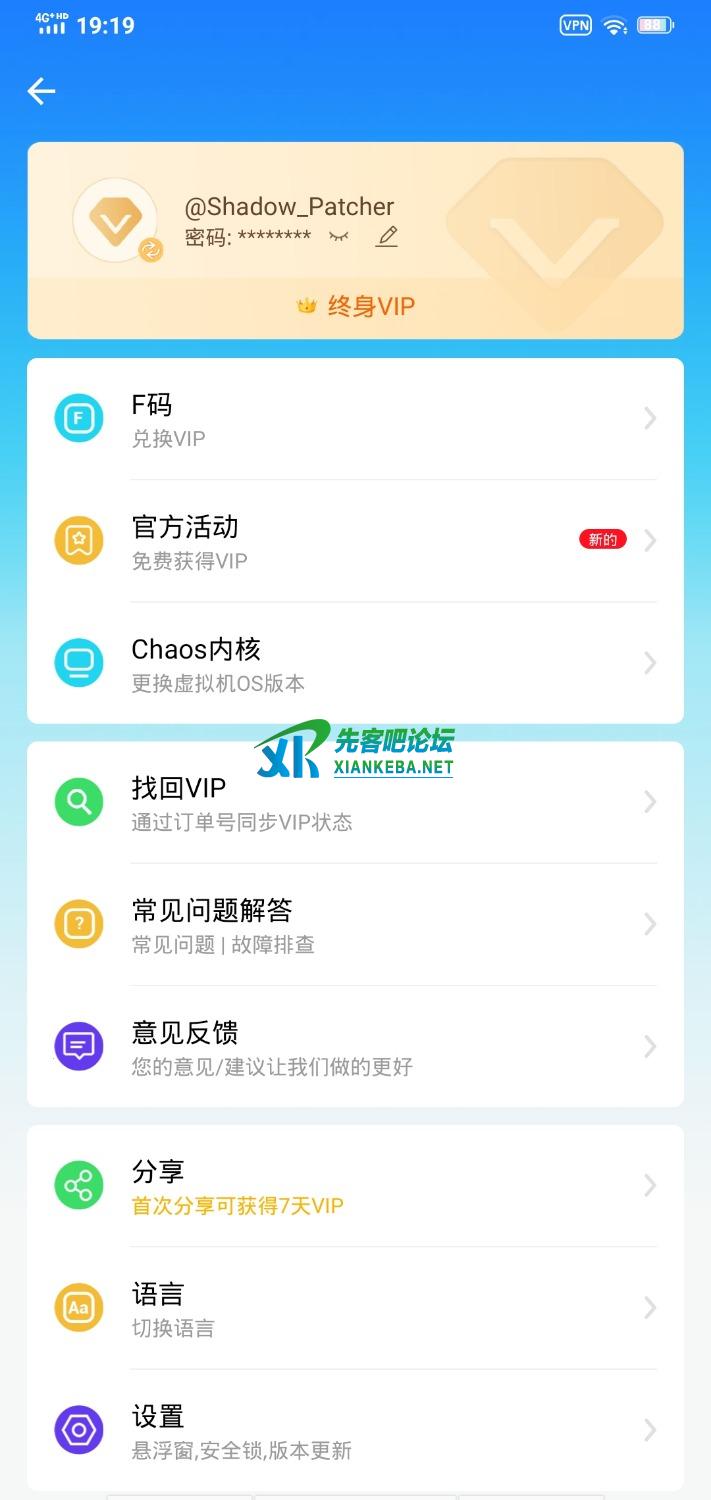711x1500 pixels.
Task: Open 找回VIP to sync order status
Action: click(355, 802)
